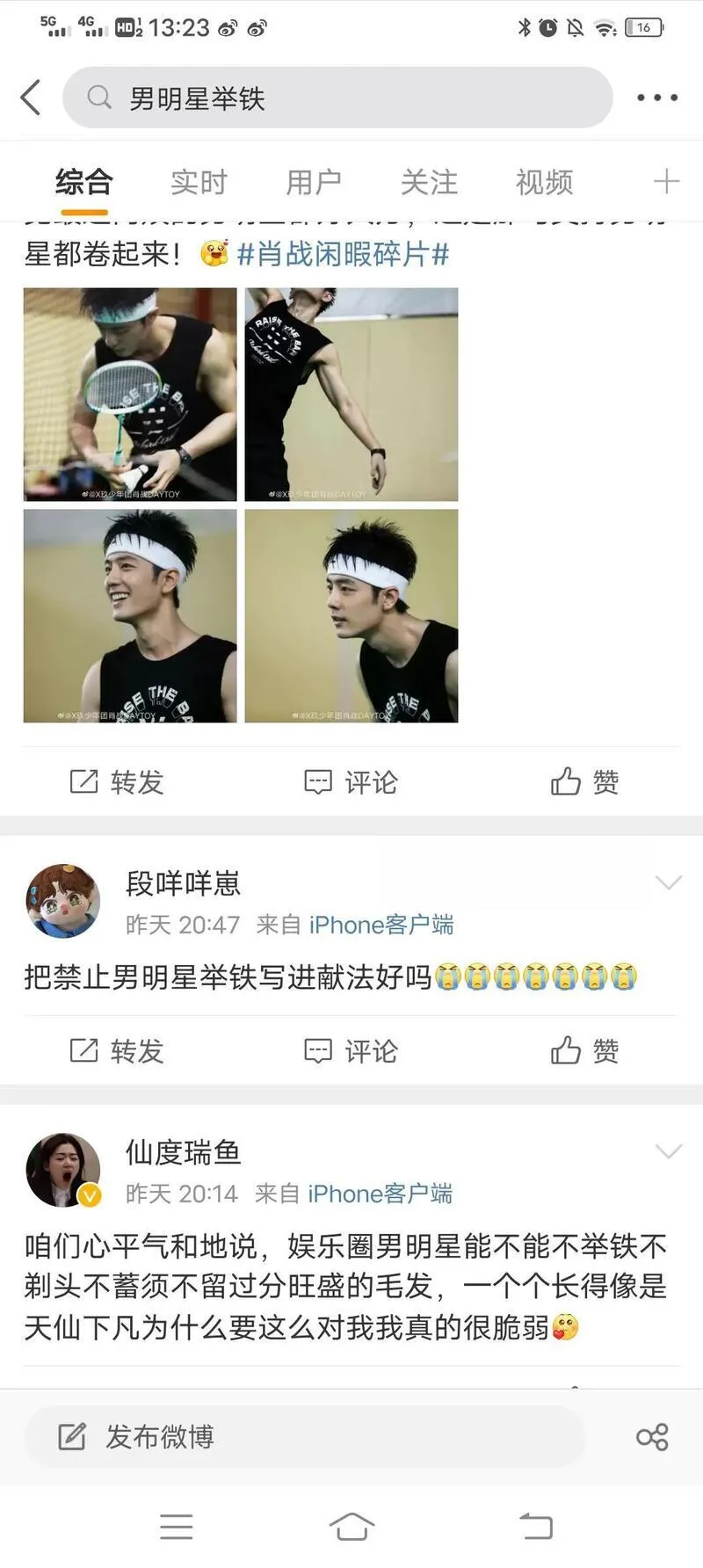The height and width of the screenshot is (1568, 703).
Task: Open 段咩咩崽's profile avatar
Action: click(x=62, y=901)
